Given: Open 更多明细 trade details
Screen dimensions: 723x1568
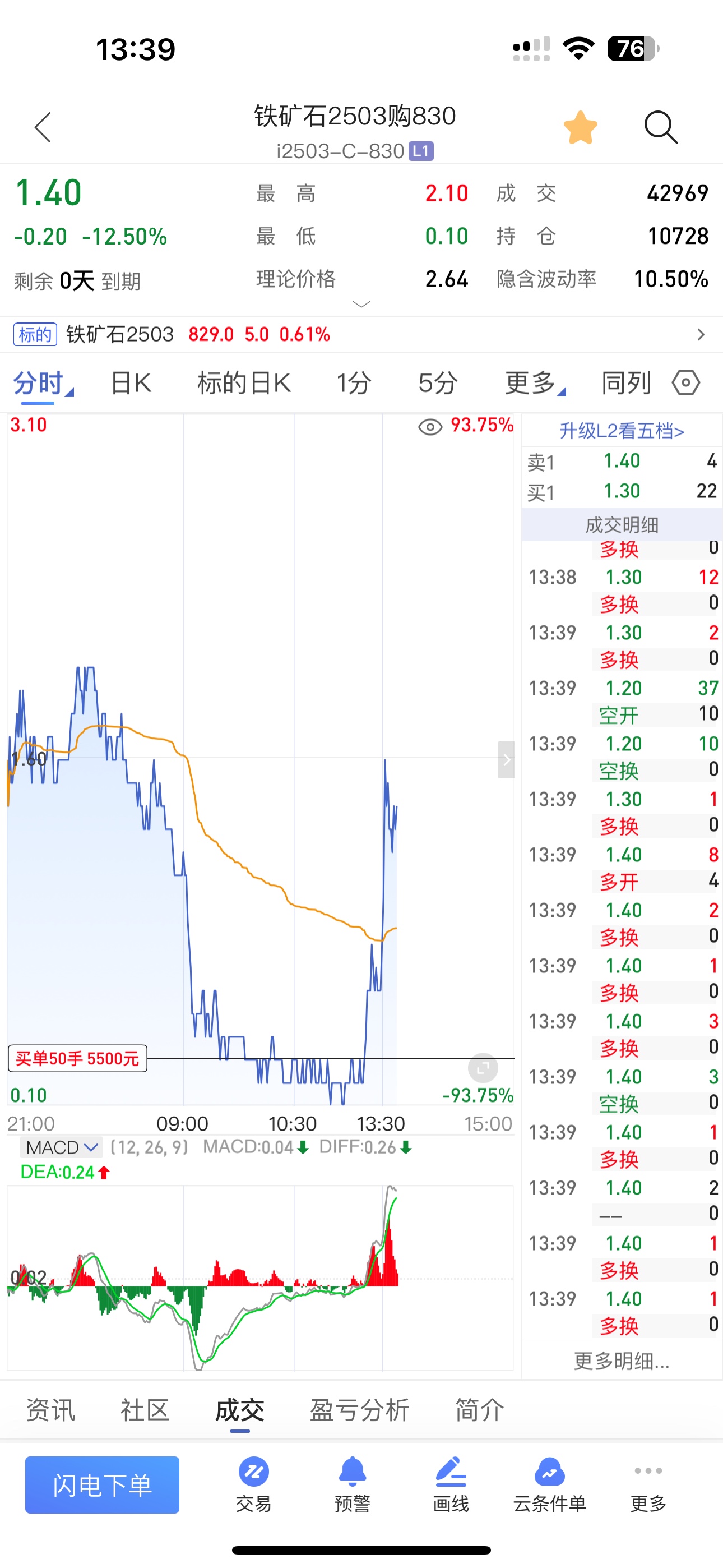Looking at the screenshot, I should 622,1361.
